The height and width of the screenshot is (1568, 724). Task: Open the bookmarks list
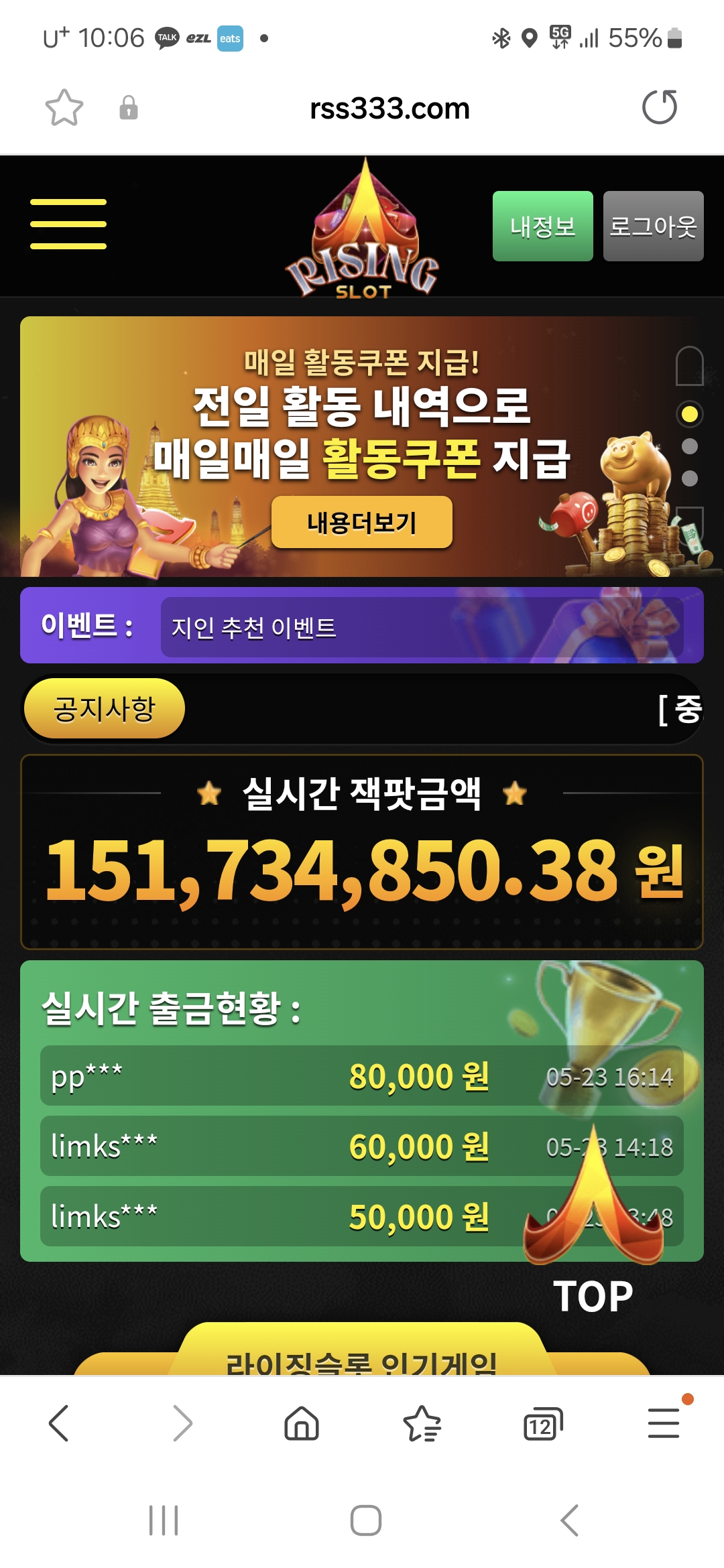click(x=422, y=1423)
